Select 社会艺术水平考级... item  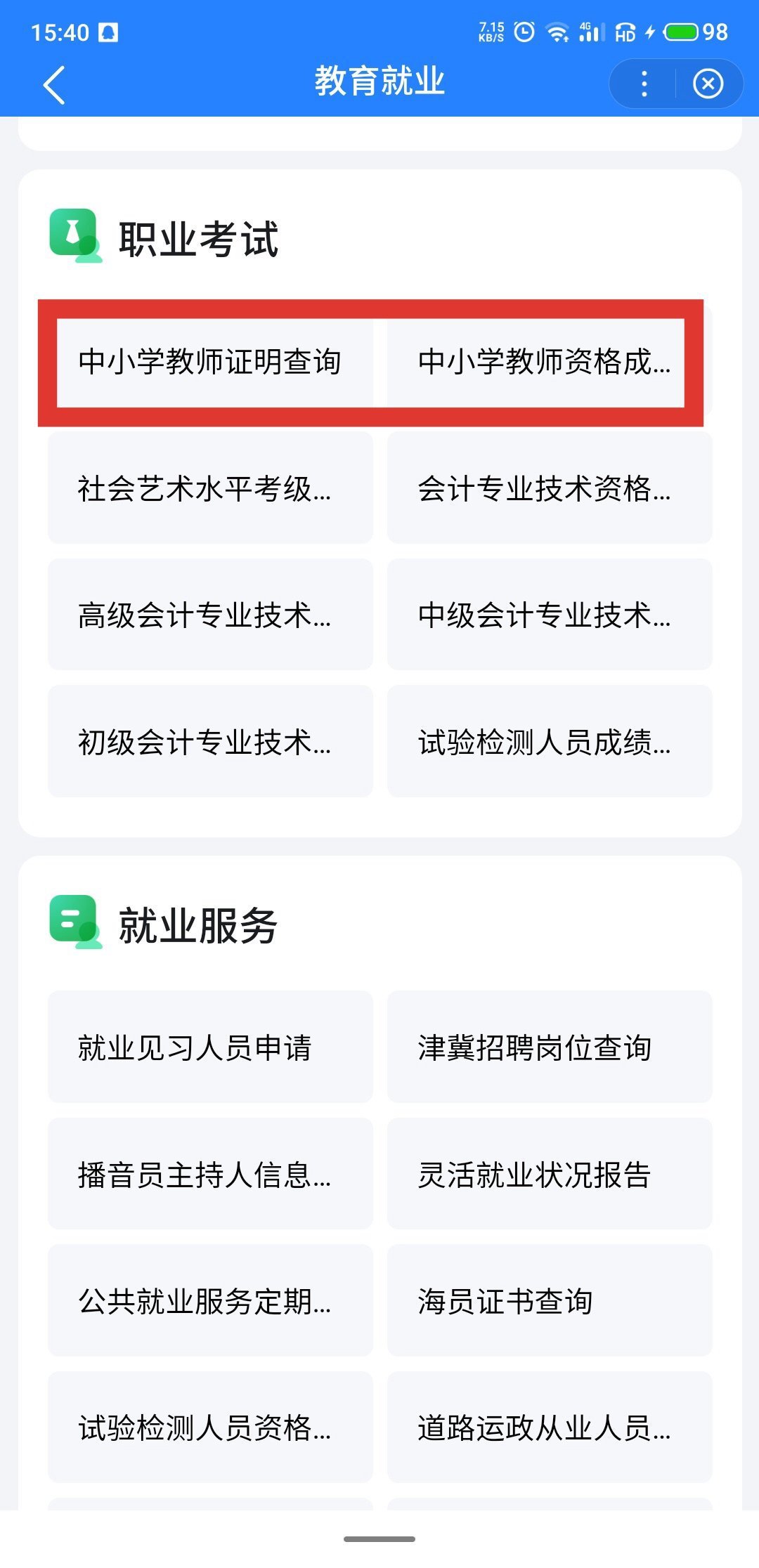pyautogui.click(x=210, y=488)
